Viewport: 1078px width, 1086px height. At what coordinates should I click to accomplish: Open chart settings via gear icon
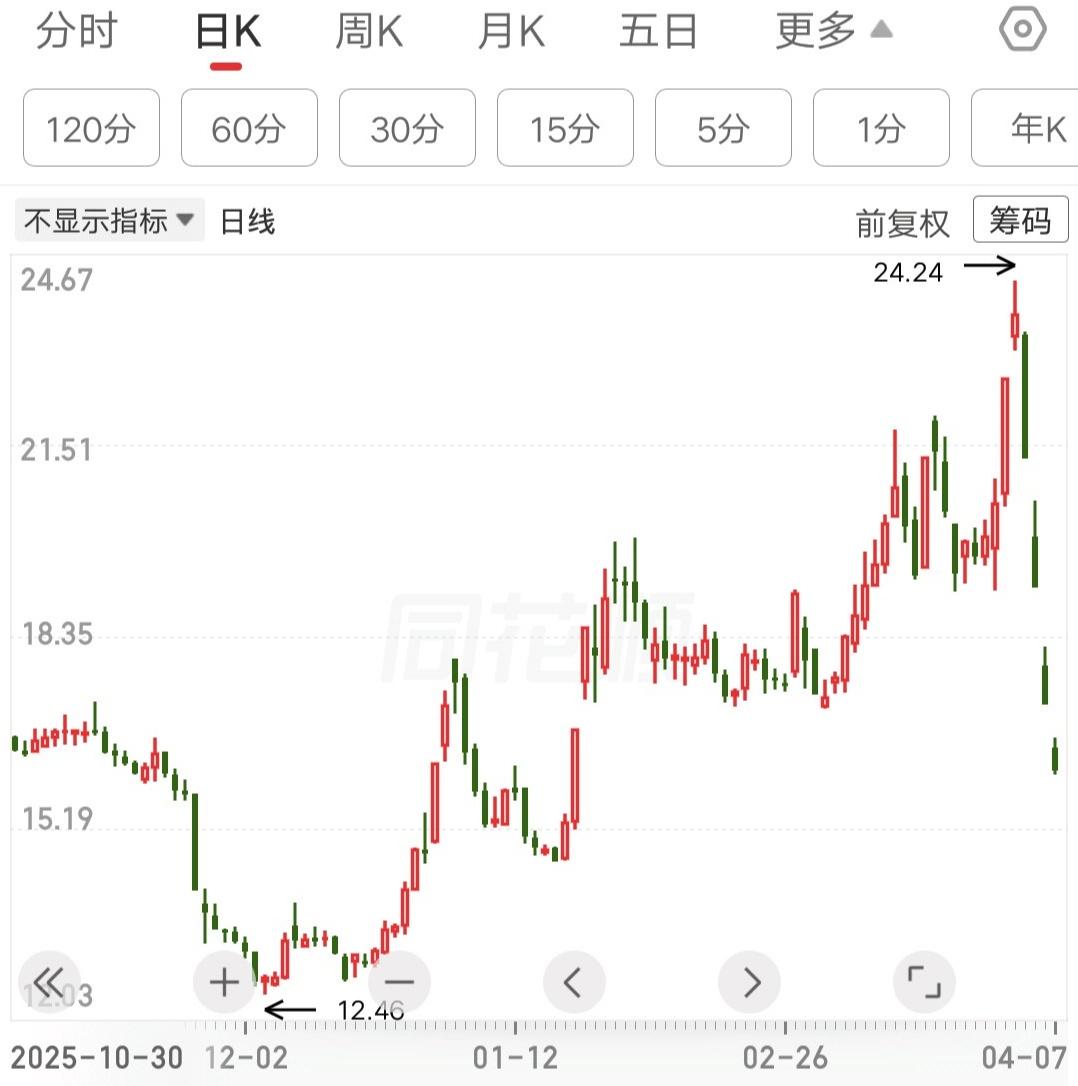[x=1021, y=30]
